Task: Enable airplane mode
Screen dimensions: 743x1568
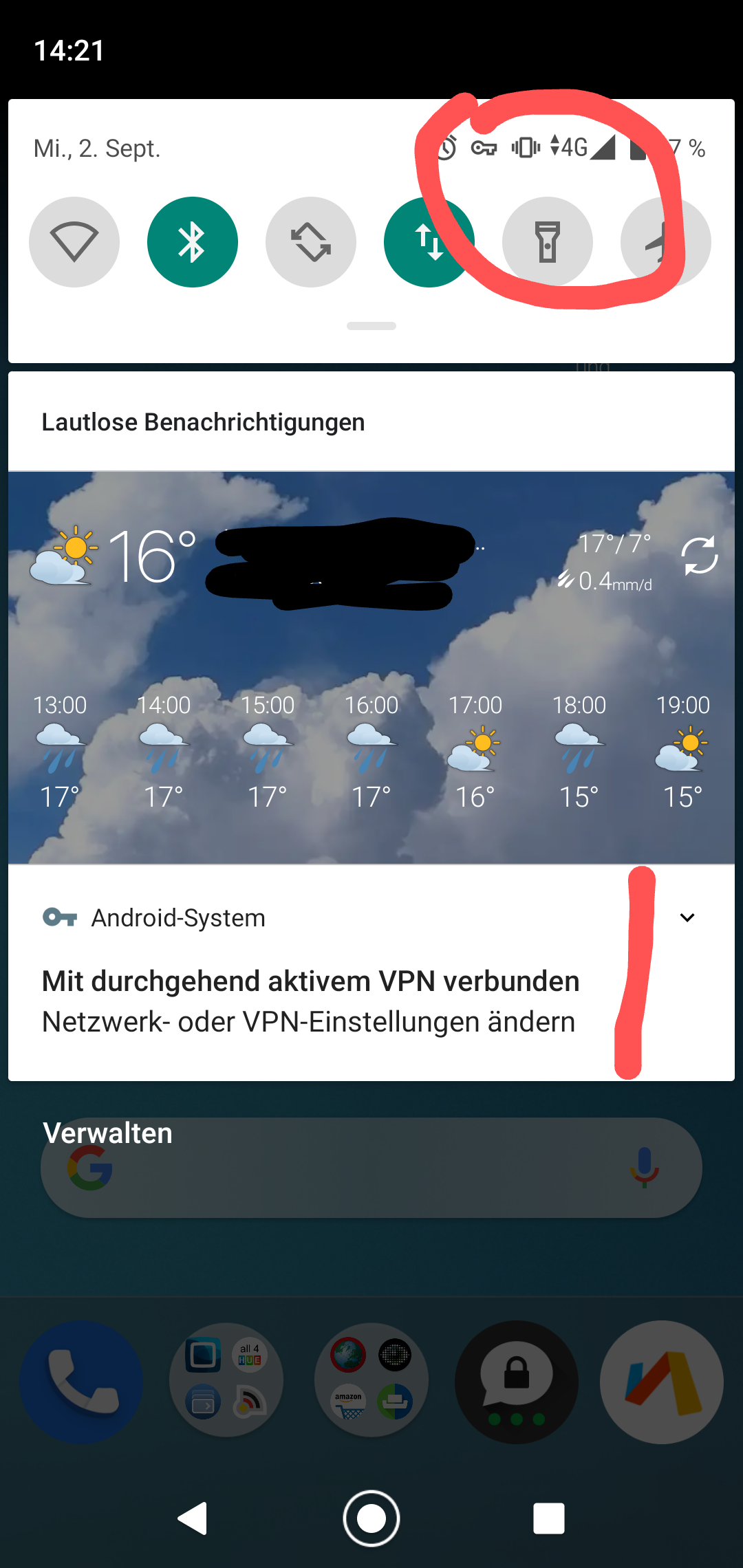Action: pos(665,242)
